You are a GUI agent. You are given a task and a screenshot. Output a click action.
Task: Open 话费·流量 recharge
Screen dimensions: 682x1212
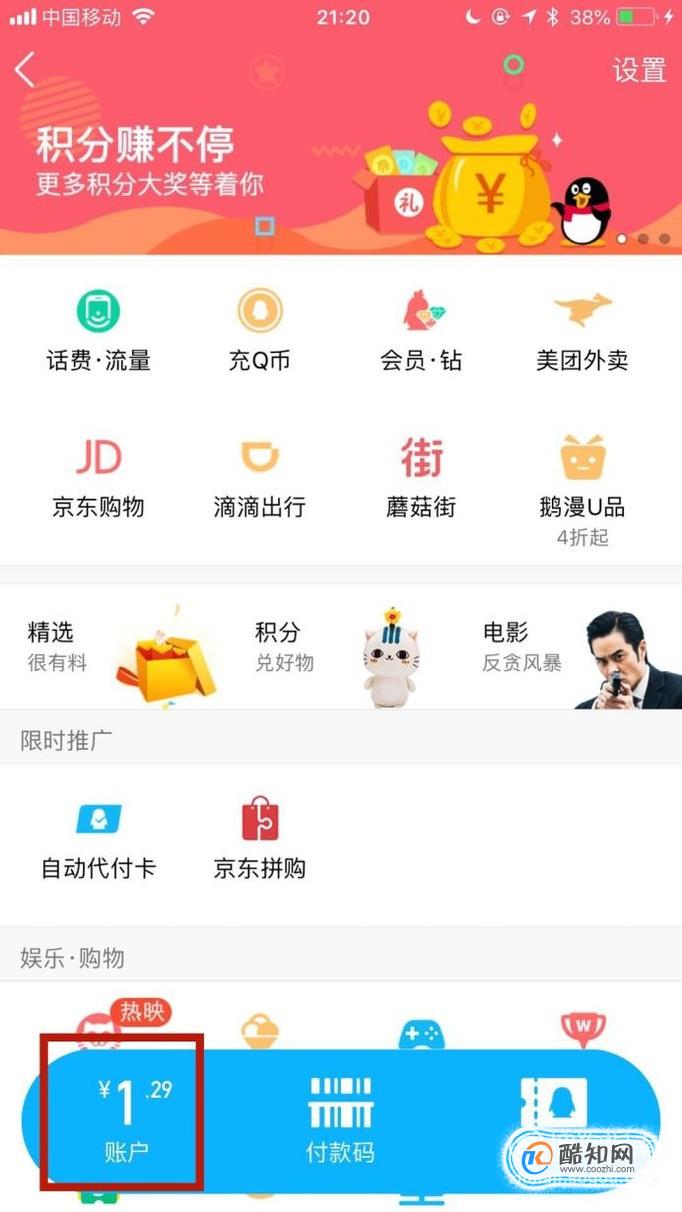(x=98, y=331)
